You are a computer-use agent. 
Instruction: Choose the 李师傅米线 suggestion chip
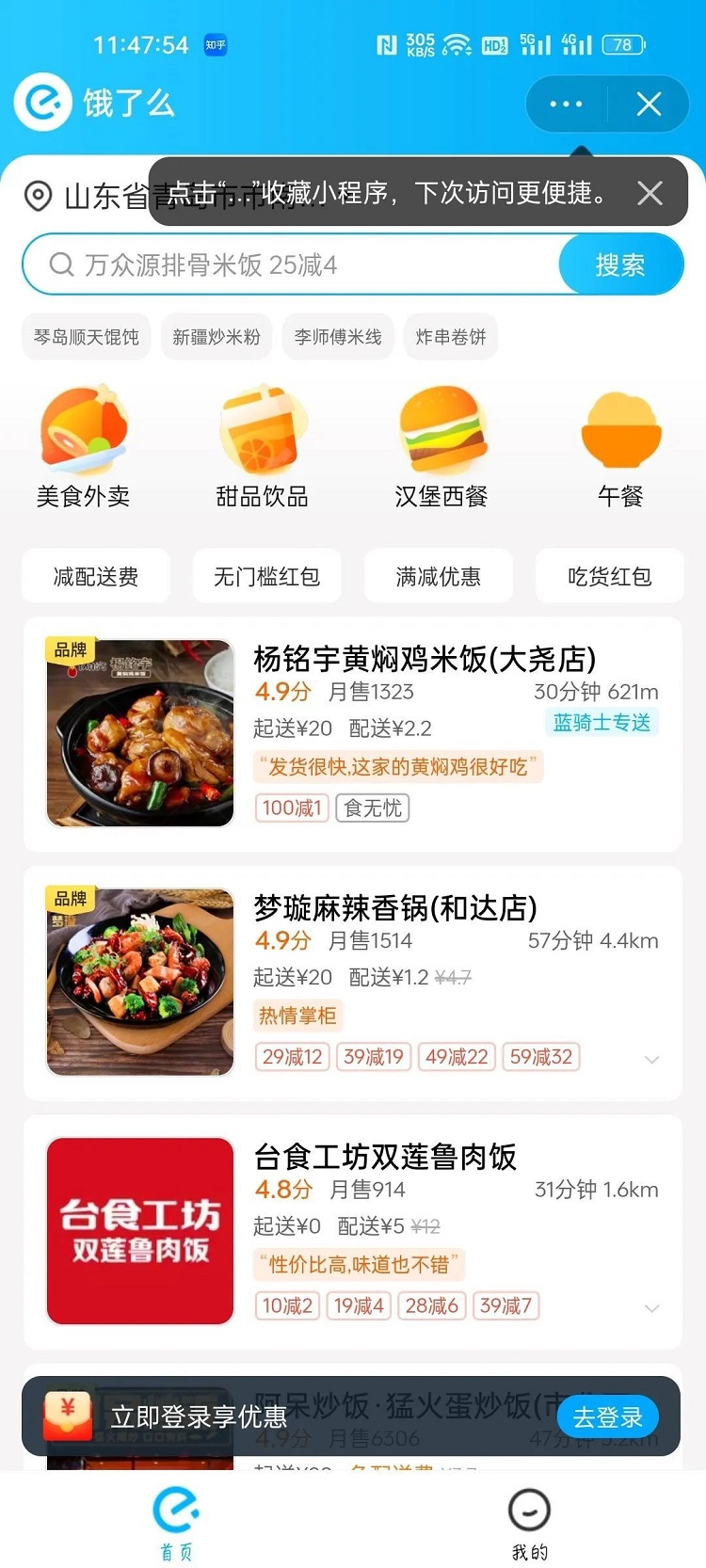(338, 337)
